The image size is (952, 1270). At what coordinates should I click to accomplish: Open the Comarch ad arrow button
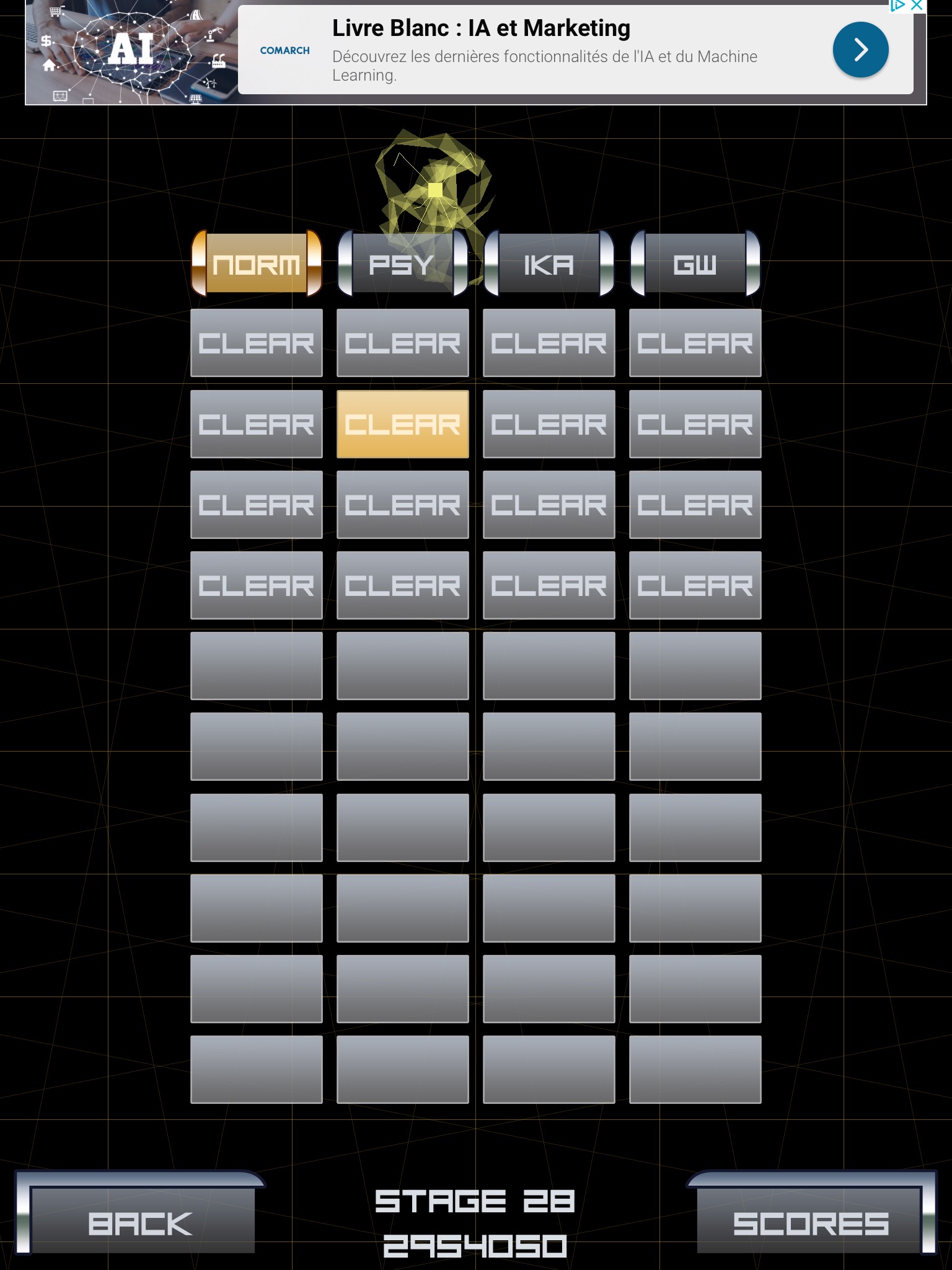(860, 50)
